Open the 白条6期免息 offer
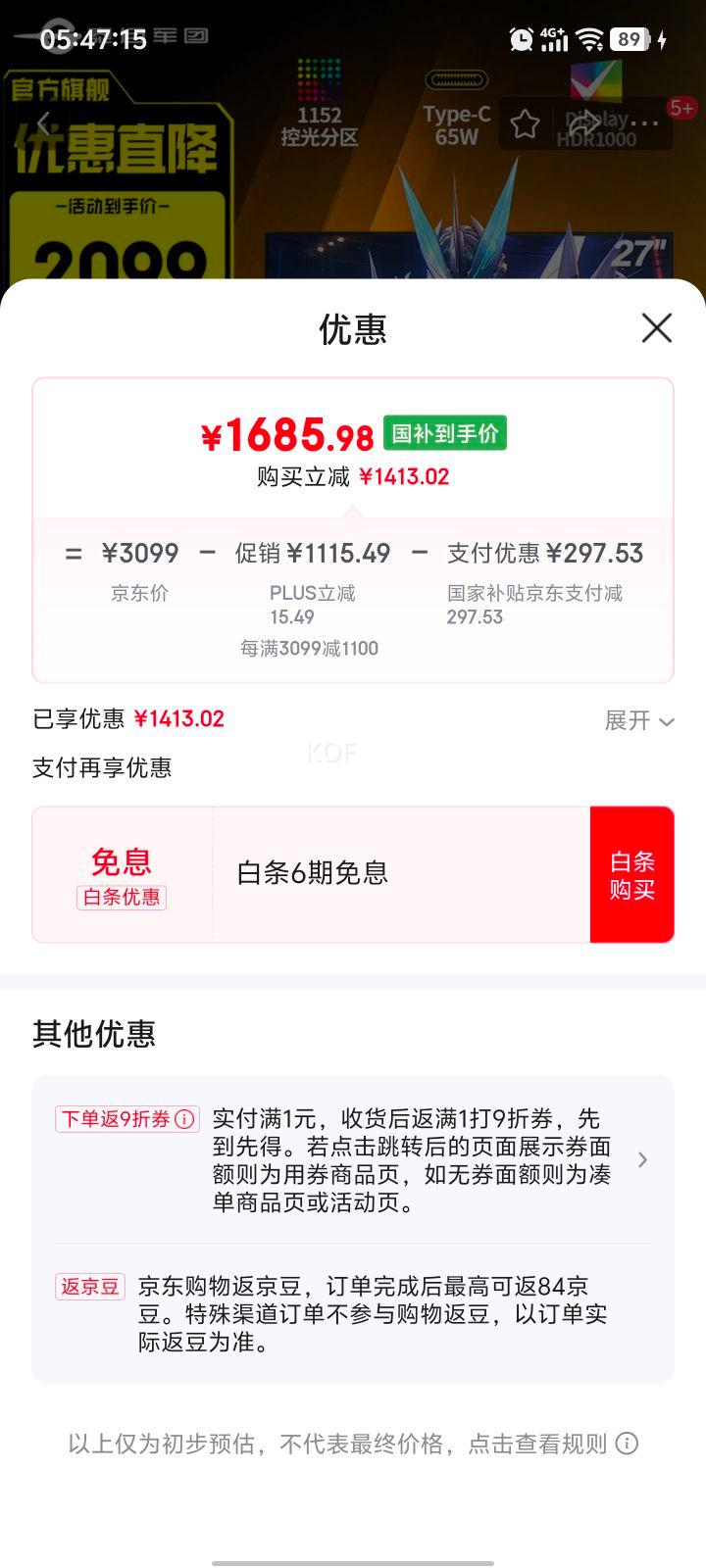This screenshot has height=1568, width=706. tap(312, 872)
